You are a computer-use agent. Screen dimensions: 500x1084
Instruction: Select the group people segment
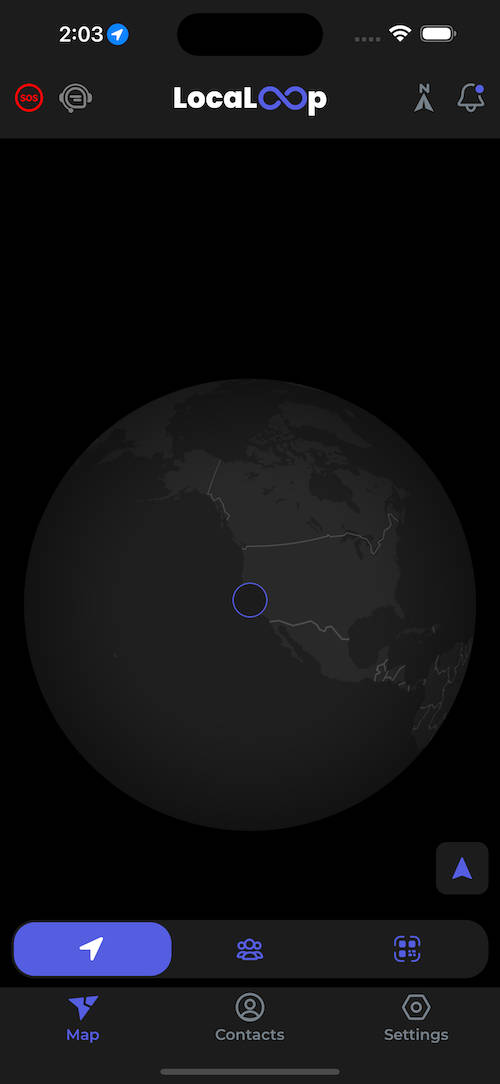[x=250, y=948]
